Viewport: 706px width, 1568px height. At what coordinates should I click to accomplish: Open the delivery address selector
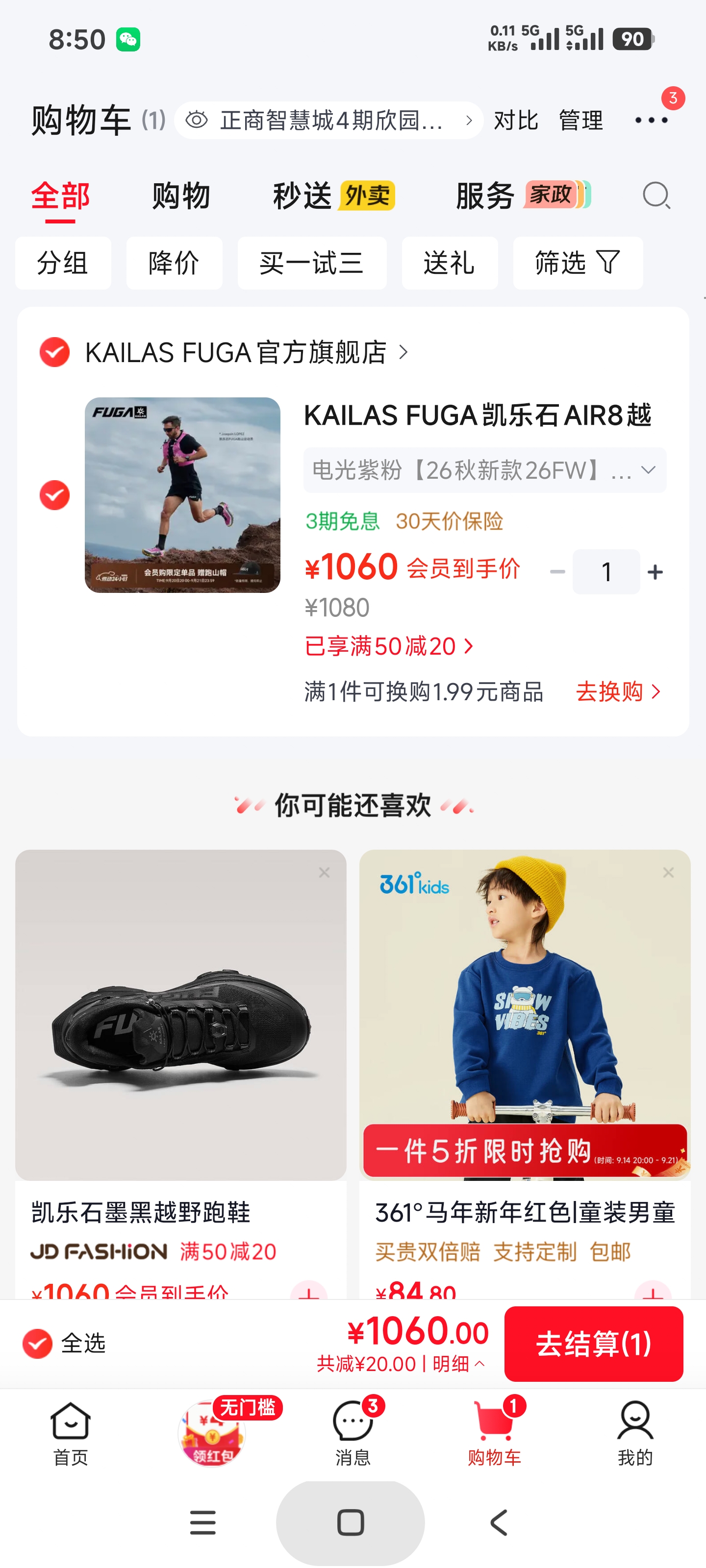tap(329, 120)
